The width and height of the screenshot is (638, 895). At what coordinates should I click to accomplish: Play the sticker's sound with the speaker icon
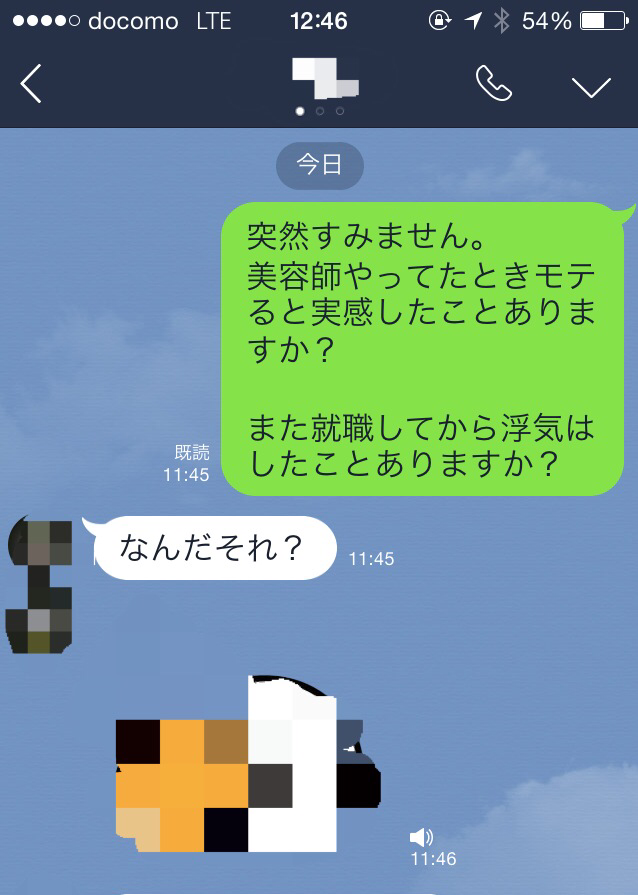coord(421,837)
